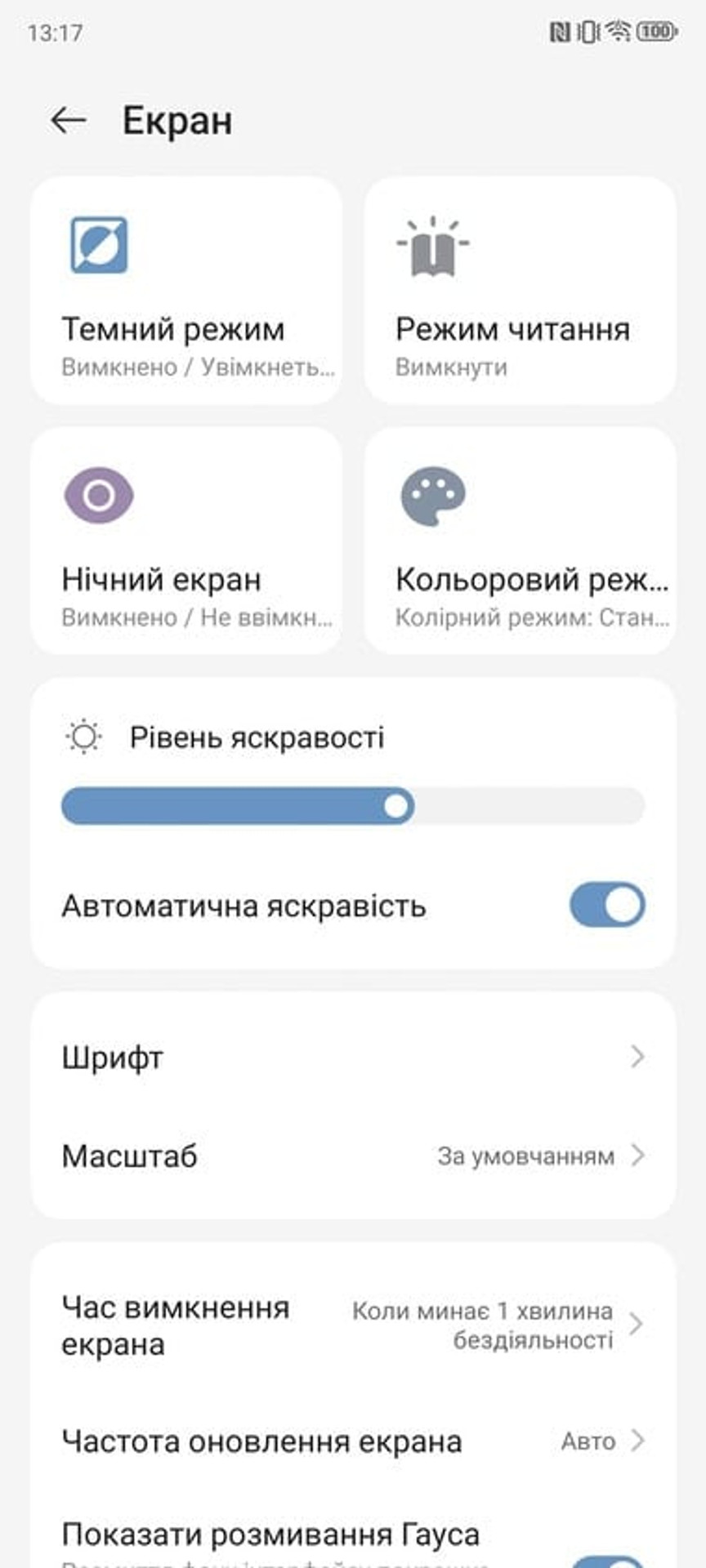This screenshot has height=1568, width=706.
Task: Tap the Рівень яскравості slider
Action: (x=353, y=806)
